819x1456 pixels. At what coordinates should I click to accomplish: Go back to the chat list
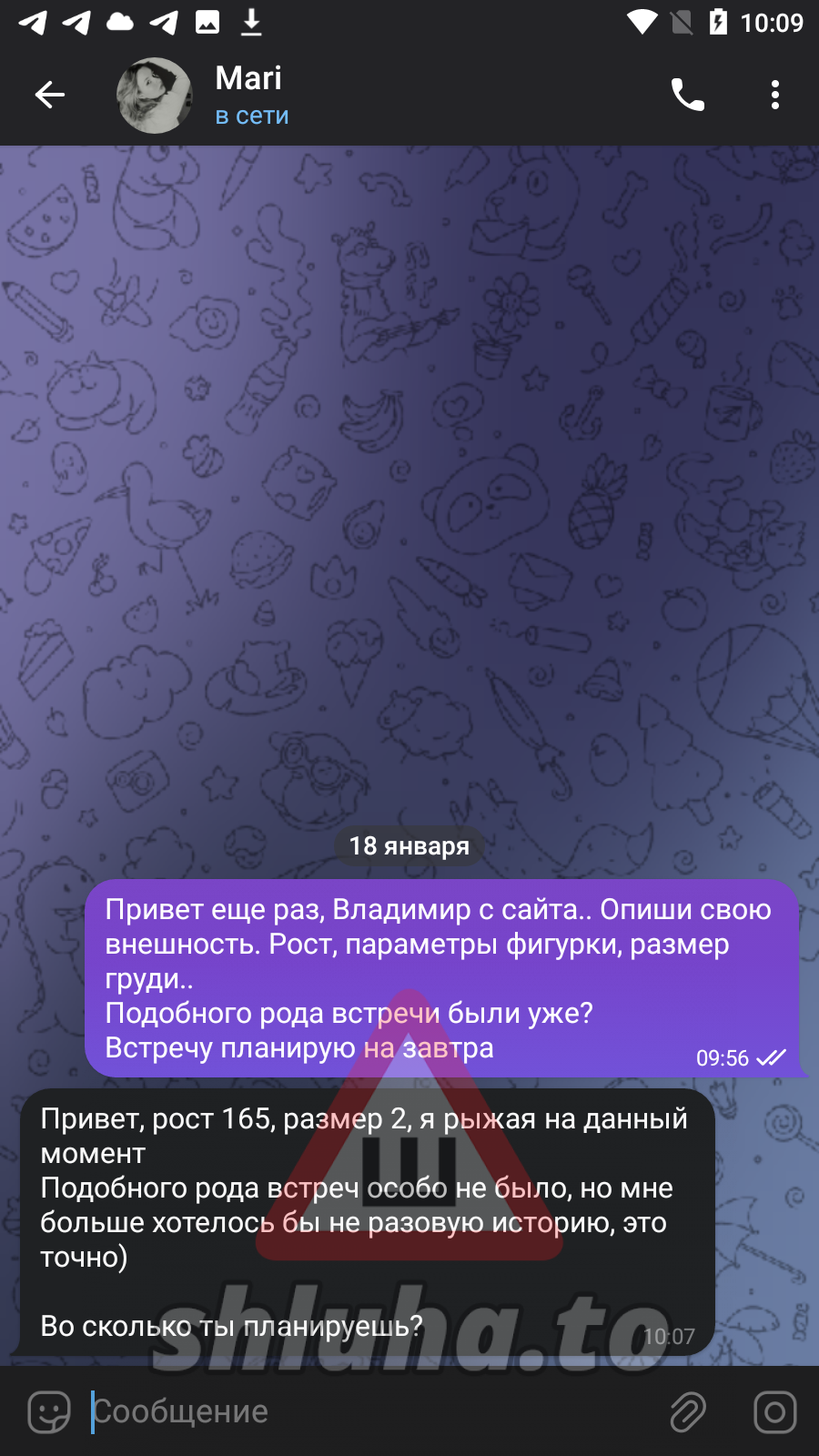click(x=49, y=95)
